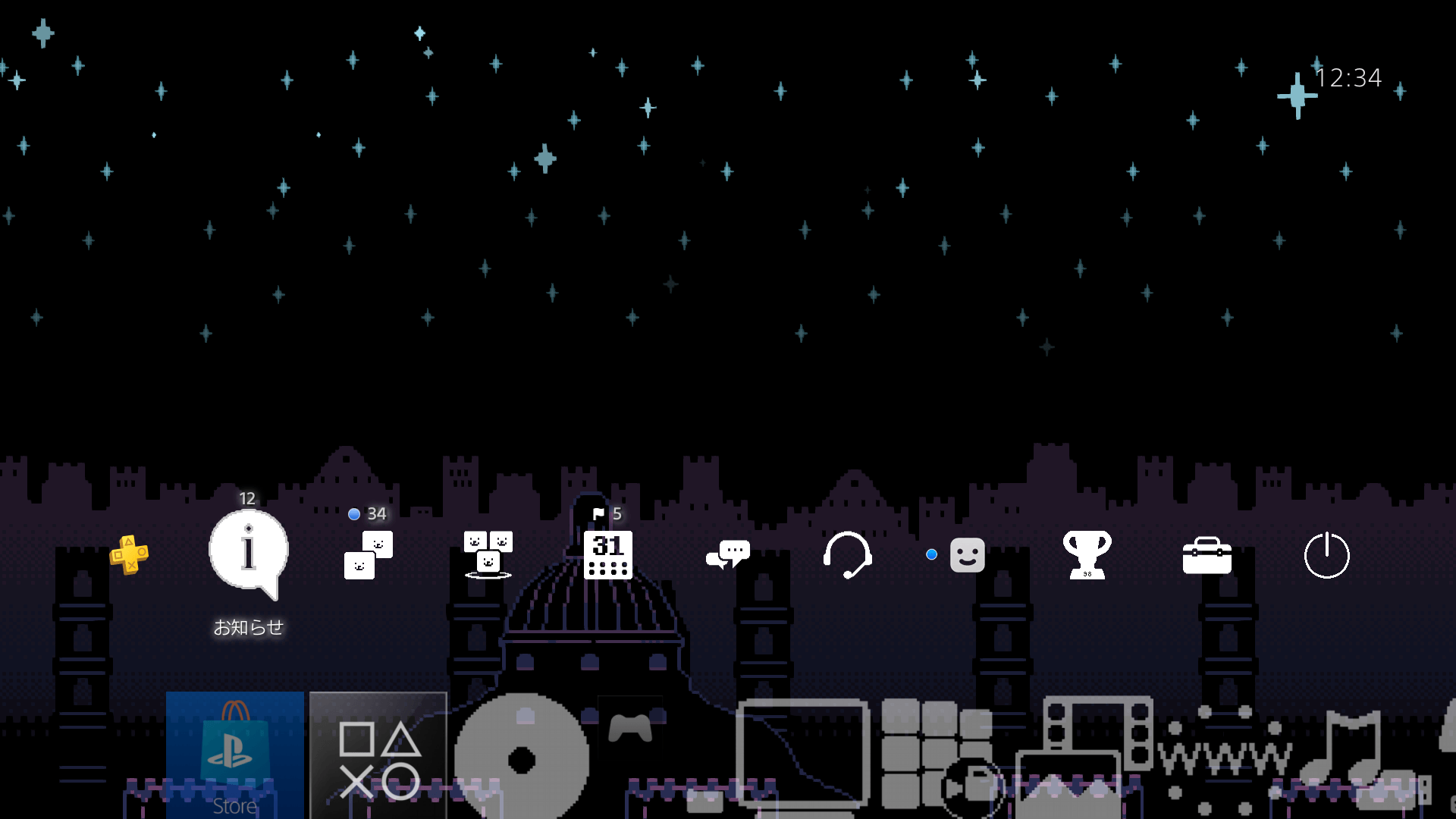Open the PlayStation shapes symbols tile

[x=378, y=755]
